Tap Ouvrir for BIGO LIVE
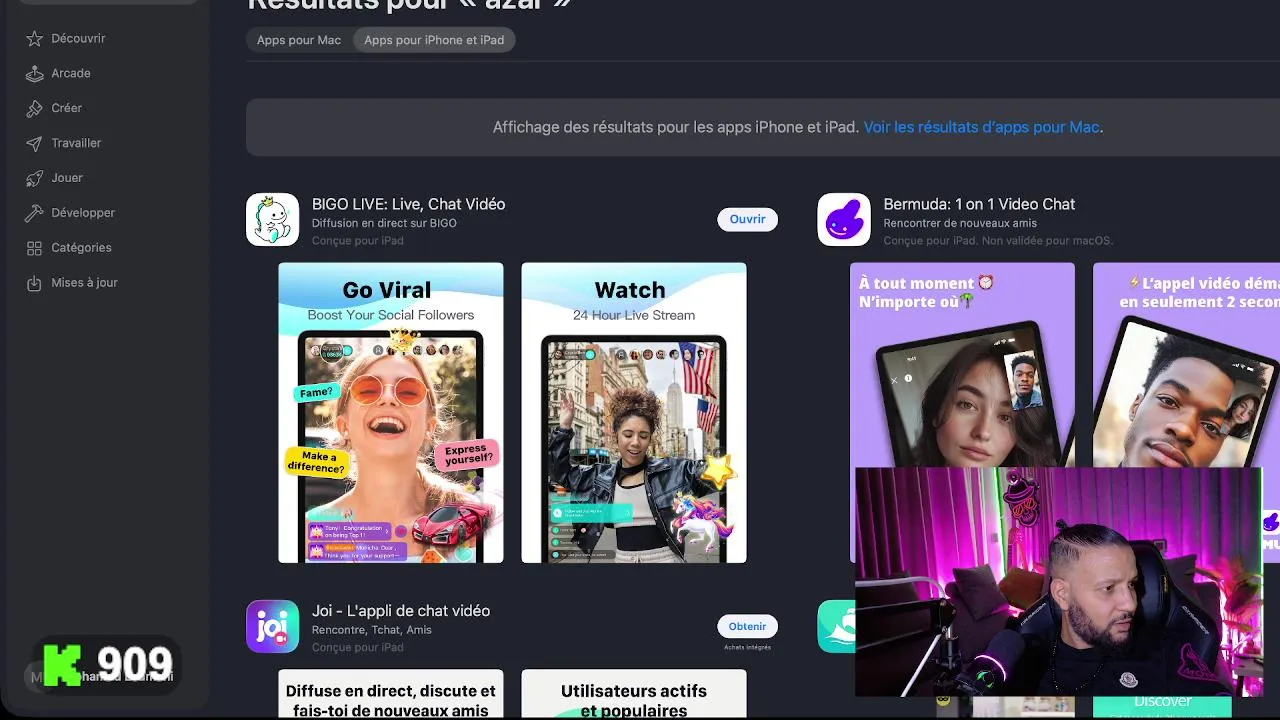 (x=747, y=219)
